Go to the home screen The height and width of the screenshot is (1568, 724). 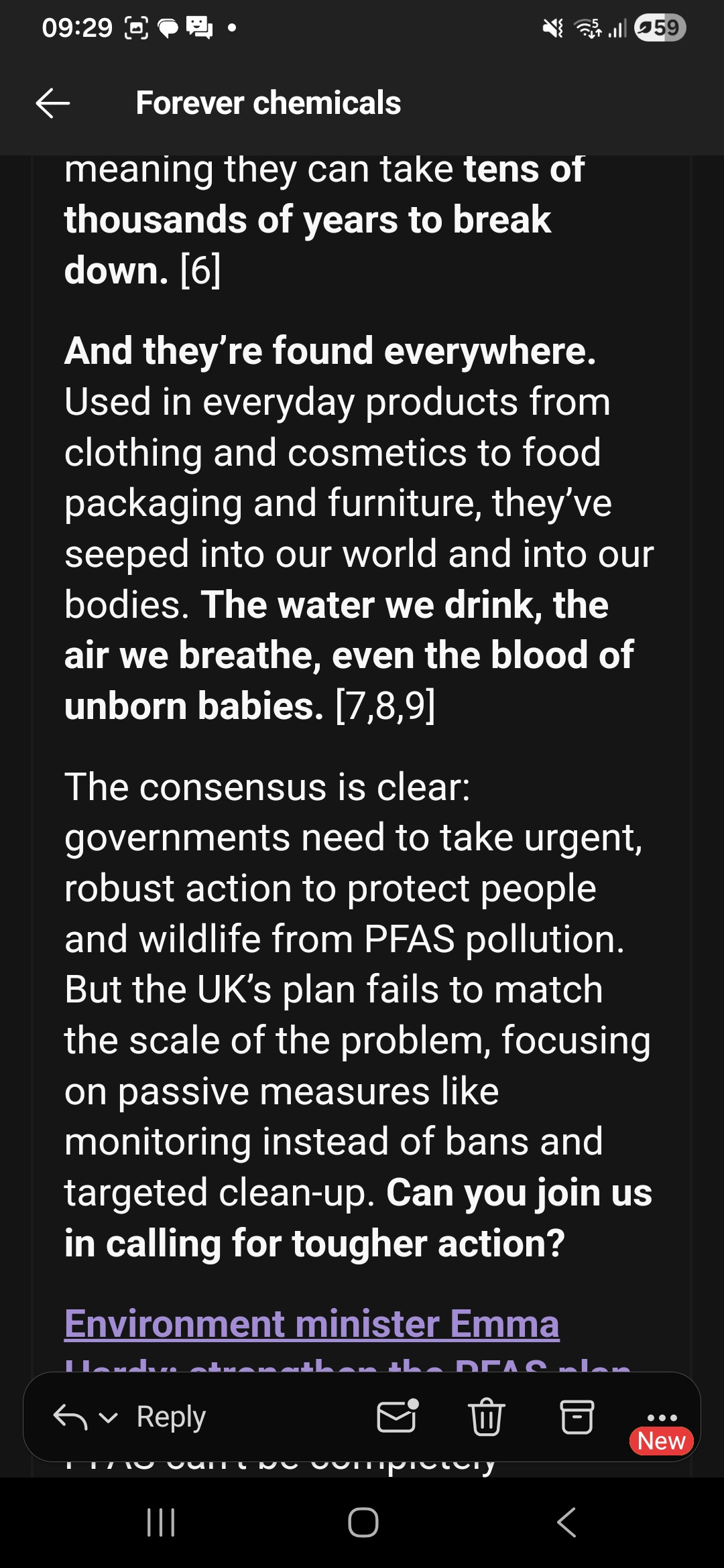(363, 1522)
